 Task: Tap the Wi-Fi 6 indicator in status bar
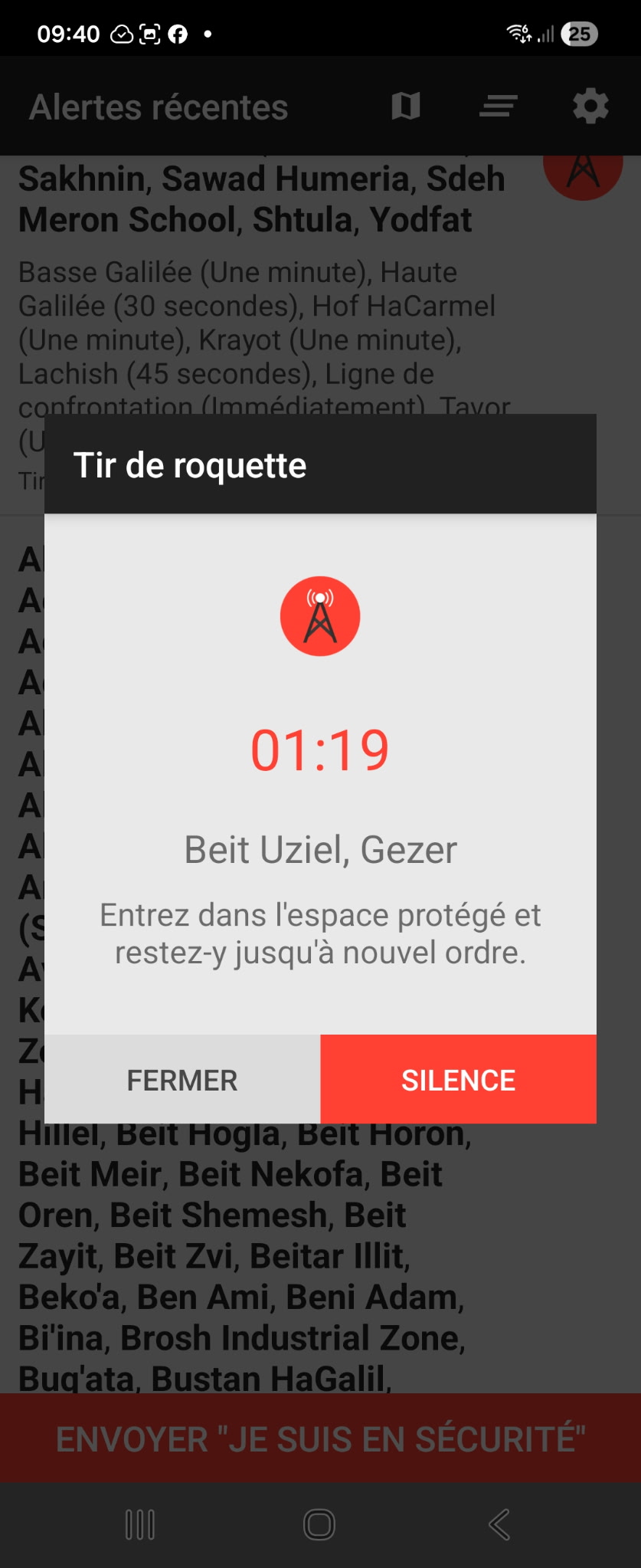coord(518,33)
